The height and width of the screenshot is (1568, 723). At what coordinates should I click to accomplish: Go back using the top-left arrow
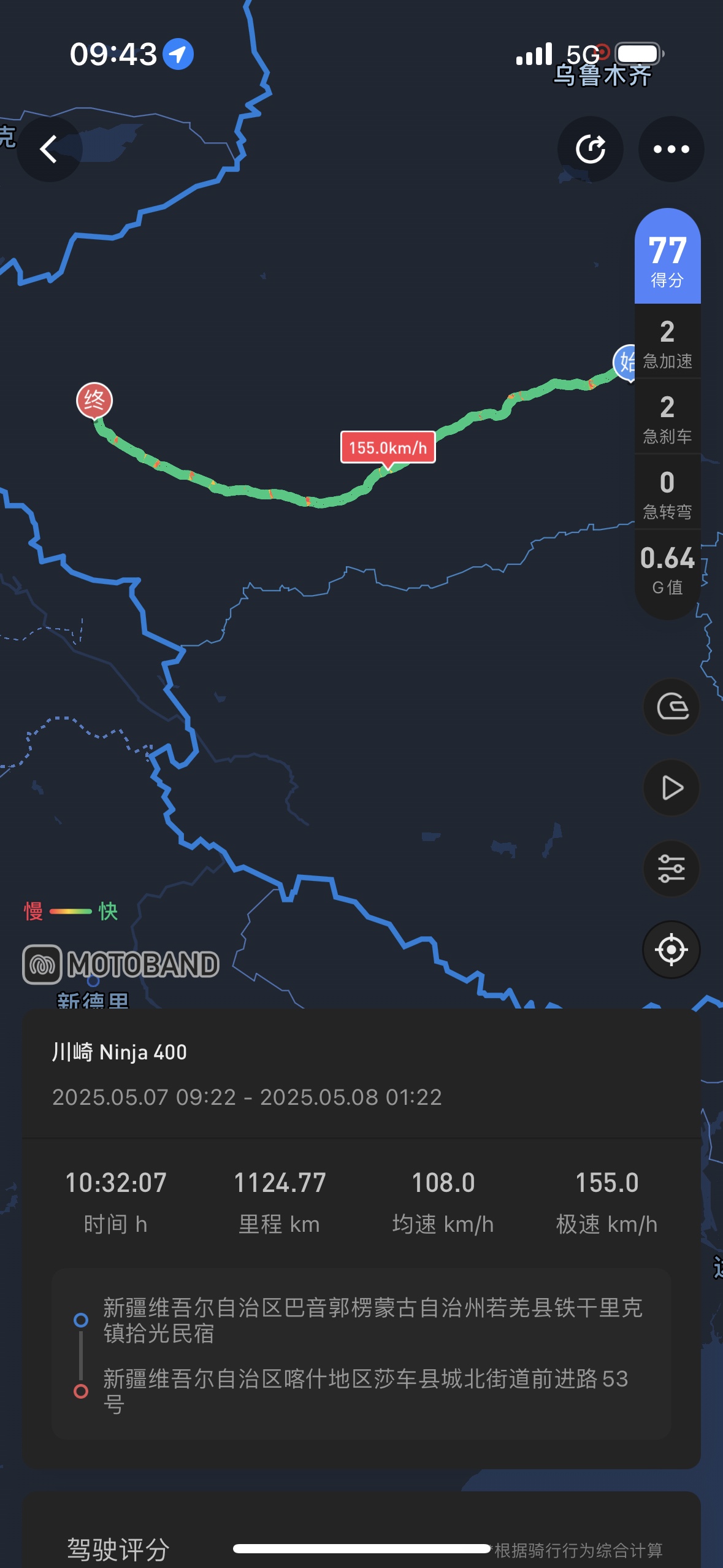pyautogui.click(x=50, y=149)
